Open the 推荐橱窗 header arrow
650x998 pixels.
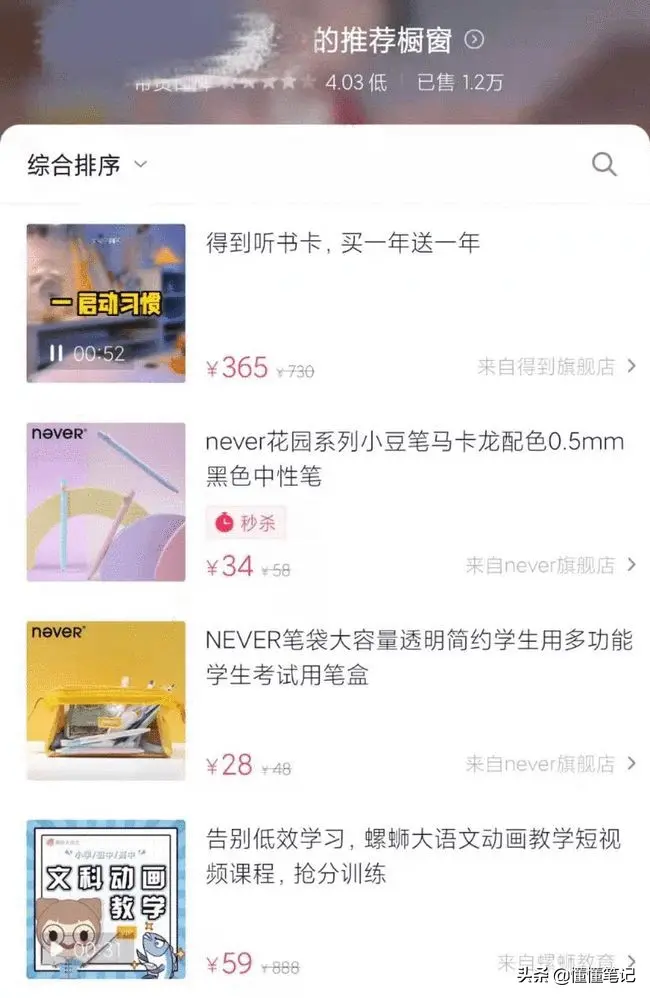(475, 40)
